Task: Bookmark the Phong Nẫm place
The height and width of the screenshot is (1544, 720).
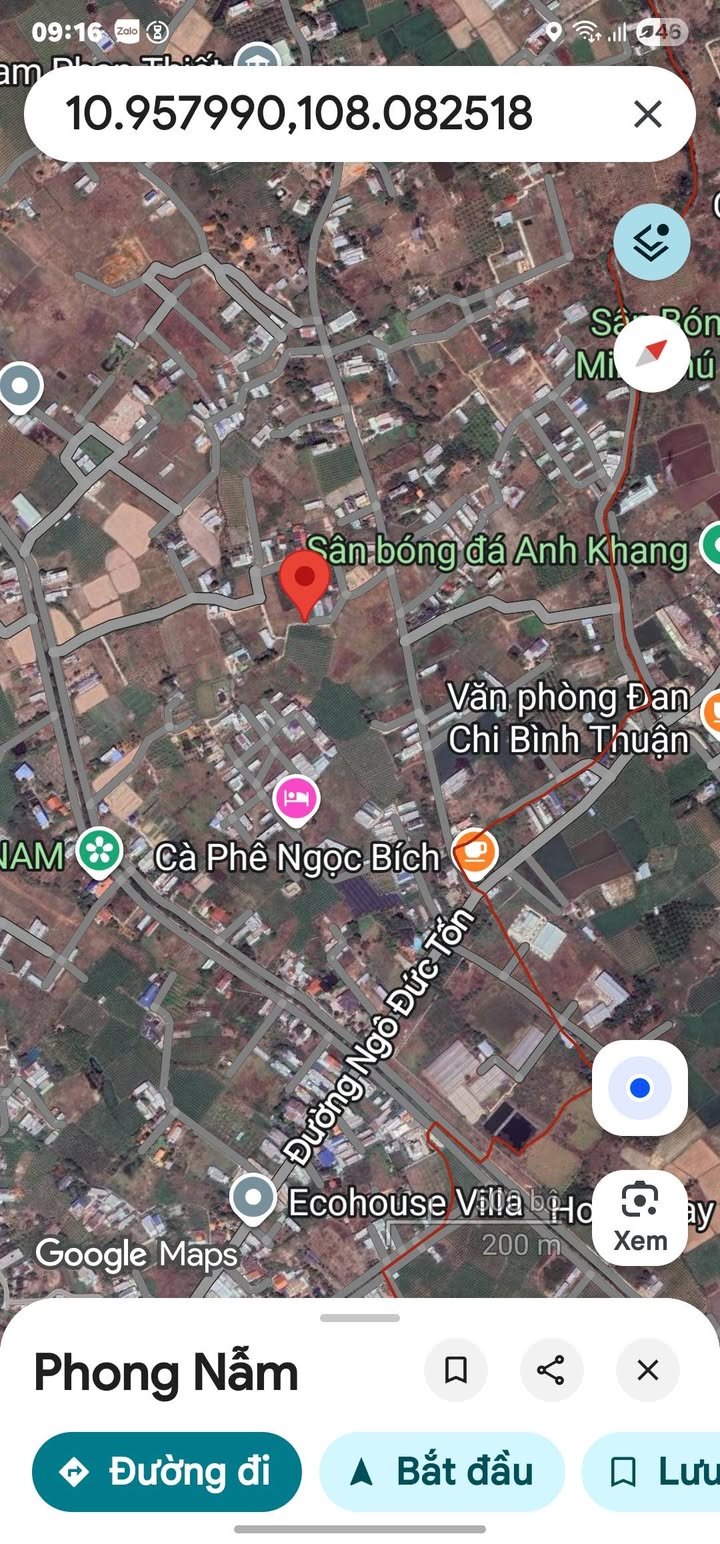Action: 456,1370
